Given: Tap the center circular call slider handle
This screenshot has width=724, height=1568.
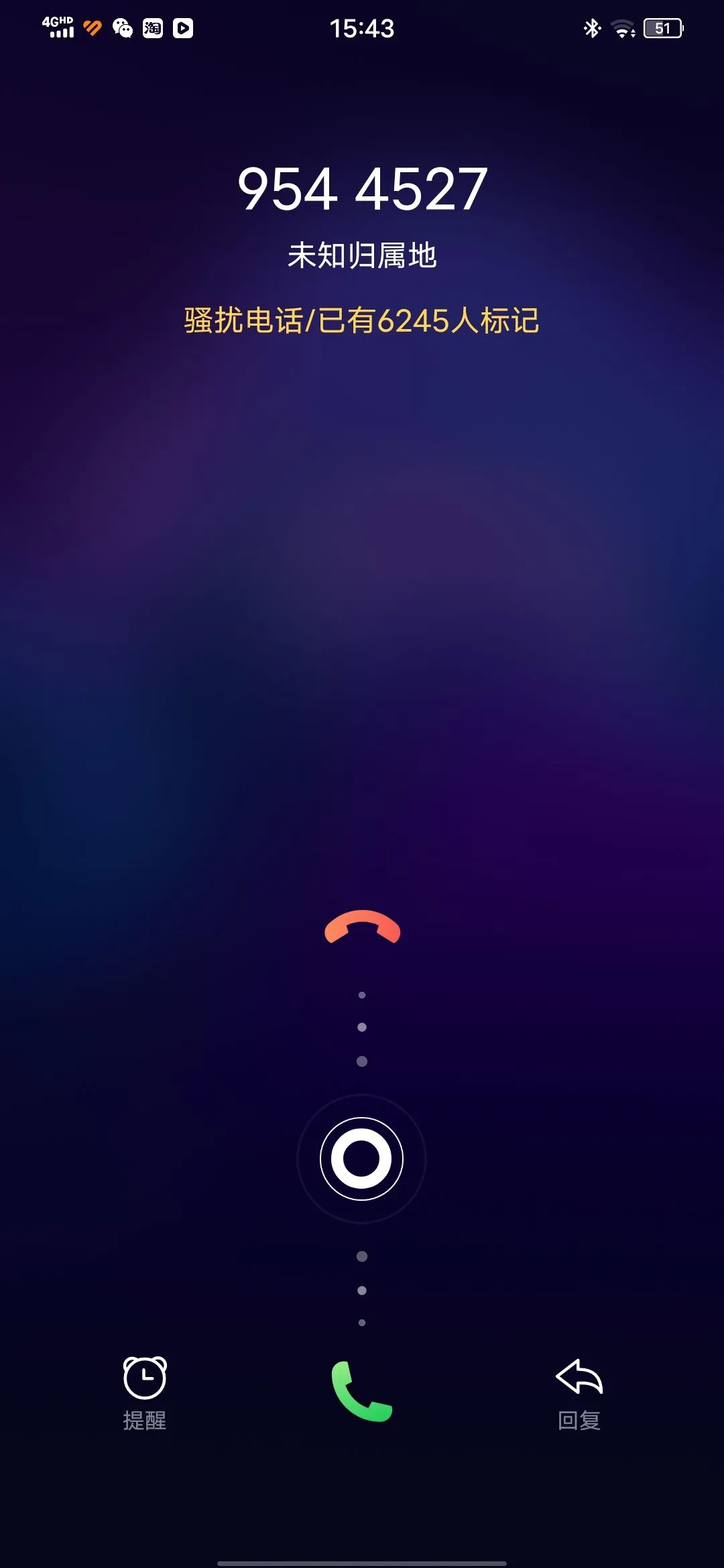Looking at the screenshot, I should click(x=361, y=1159).
